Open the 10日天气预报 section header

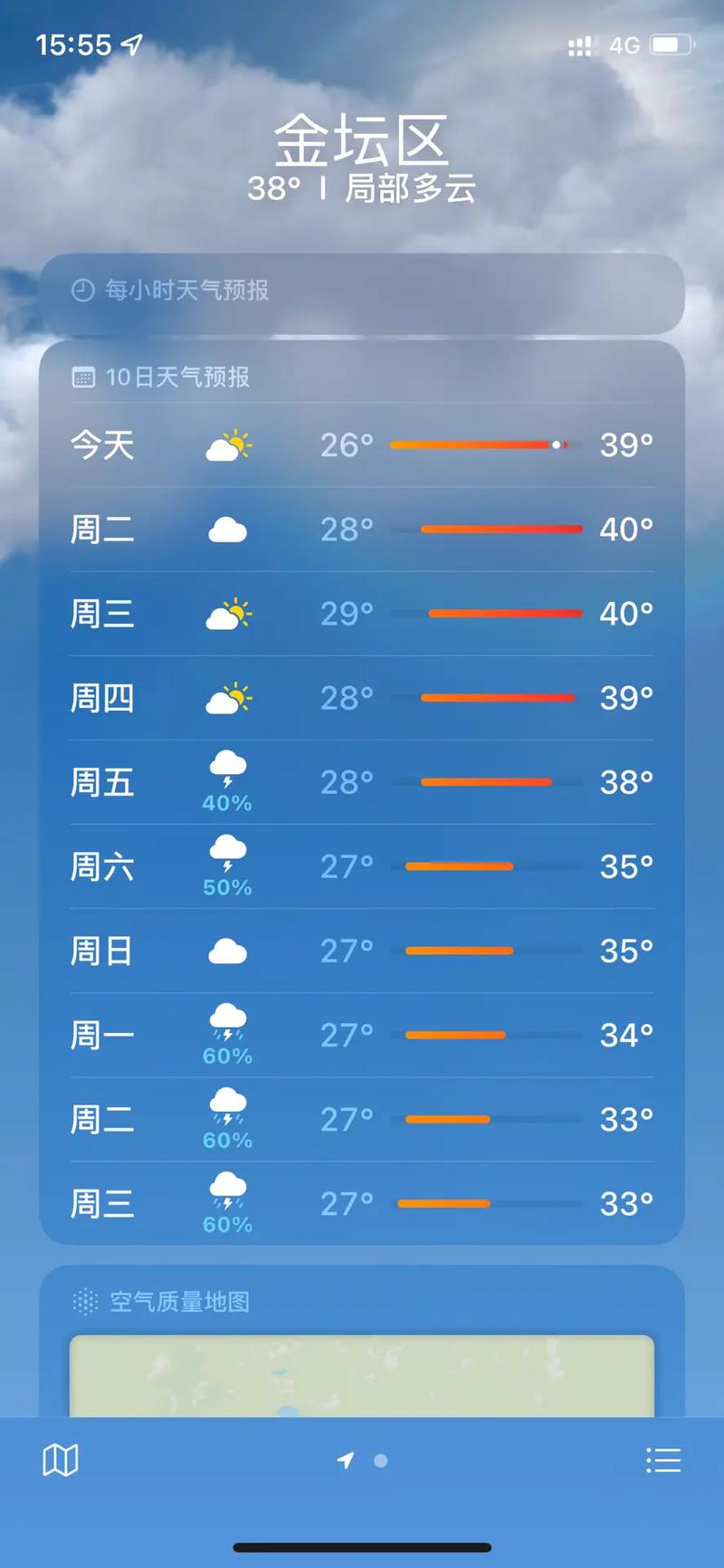[177, 378]
